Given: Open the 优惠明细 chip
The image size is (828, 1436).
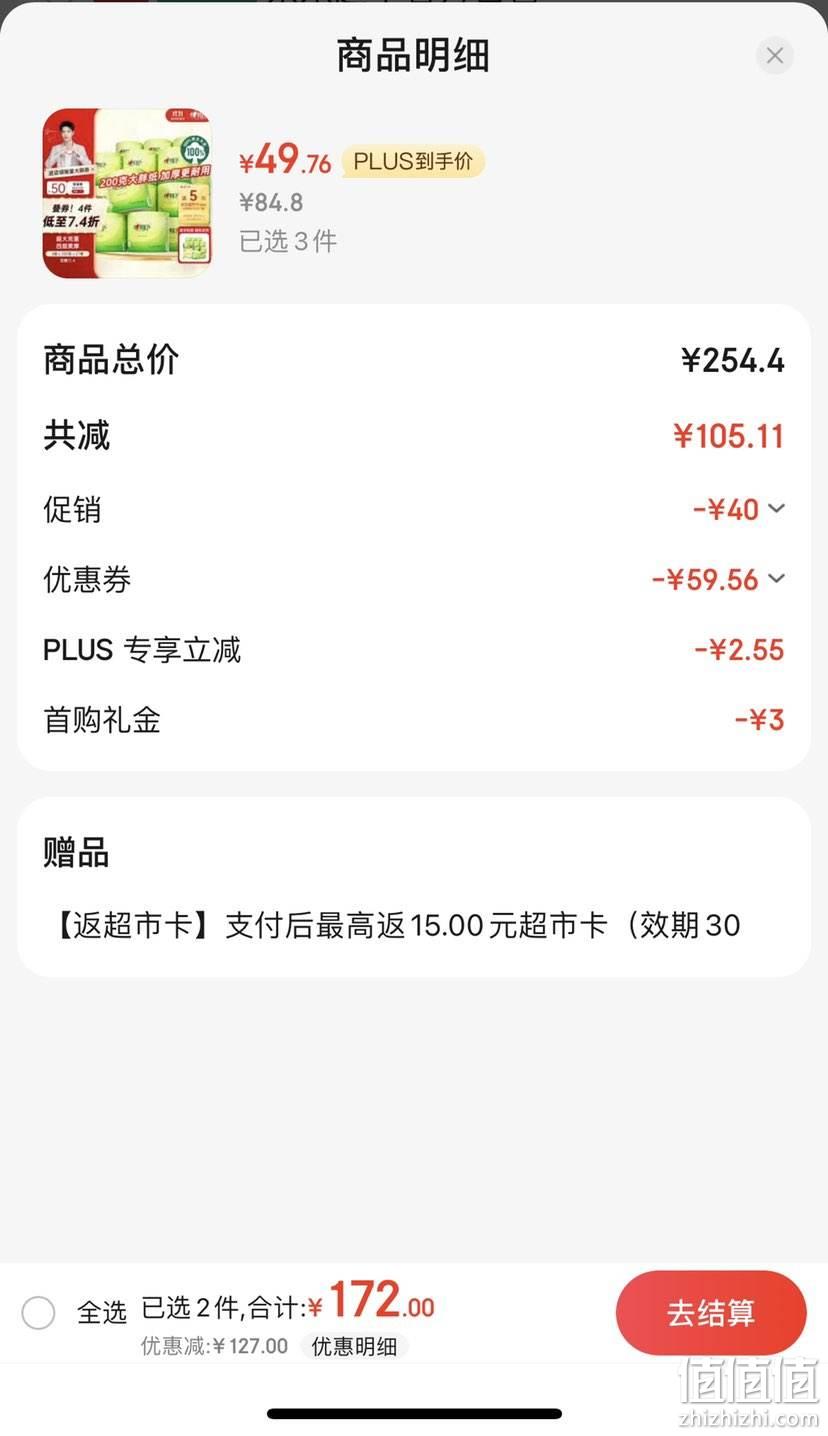Looking at the screenshot, I should pos(354,1346).
